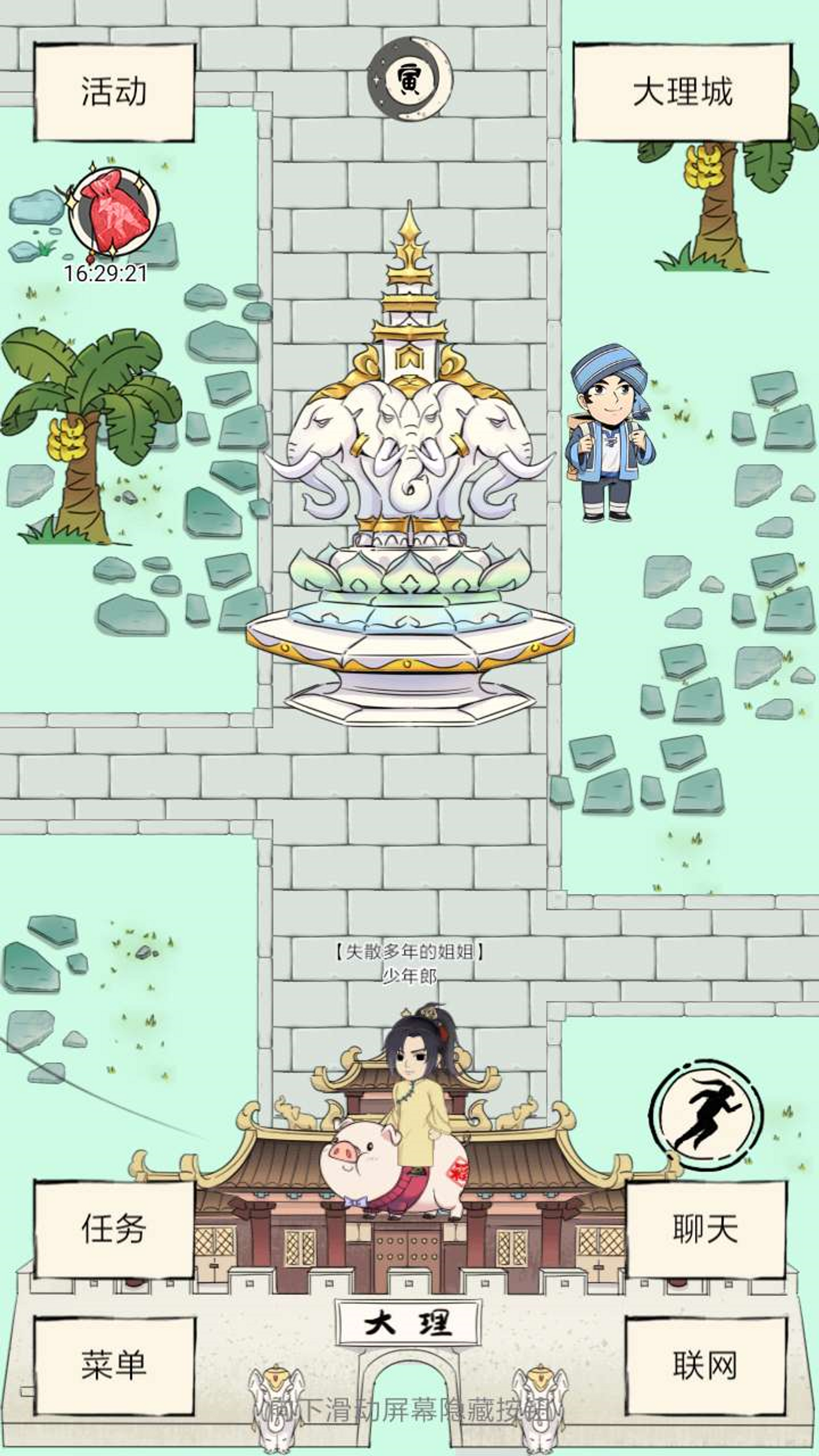The height and width of the screenshot is (1456, 819).
Task: Tap the running figure sprint icon
Action: (x=706, y=1115)
